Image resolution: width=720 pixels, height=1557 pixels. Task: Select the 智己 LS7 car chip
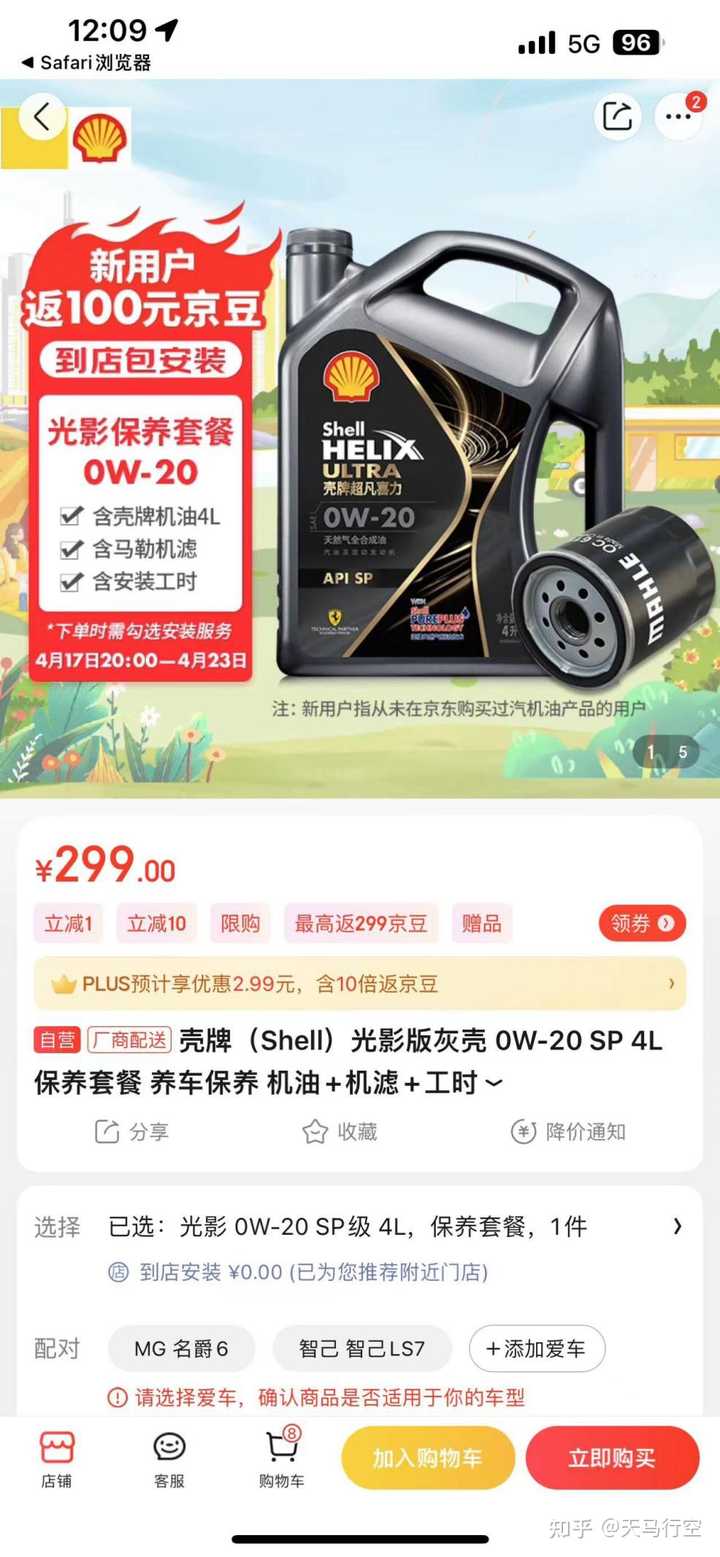[x=361, y=1348]
